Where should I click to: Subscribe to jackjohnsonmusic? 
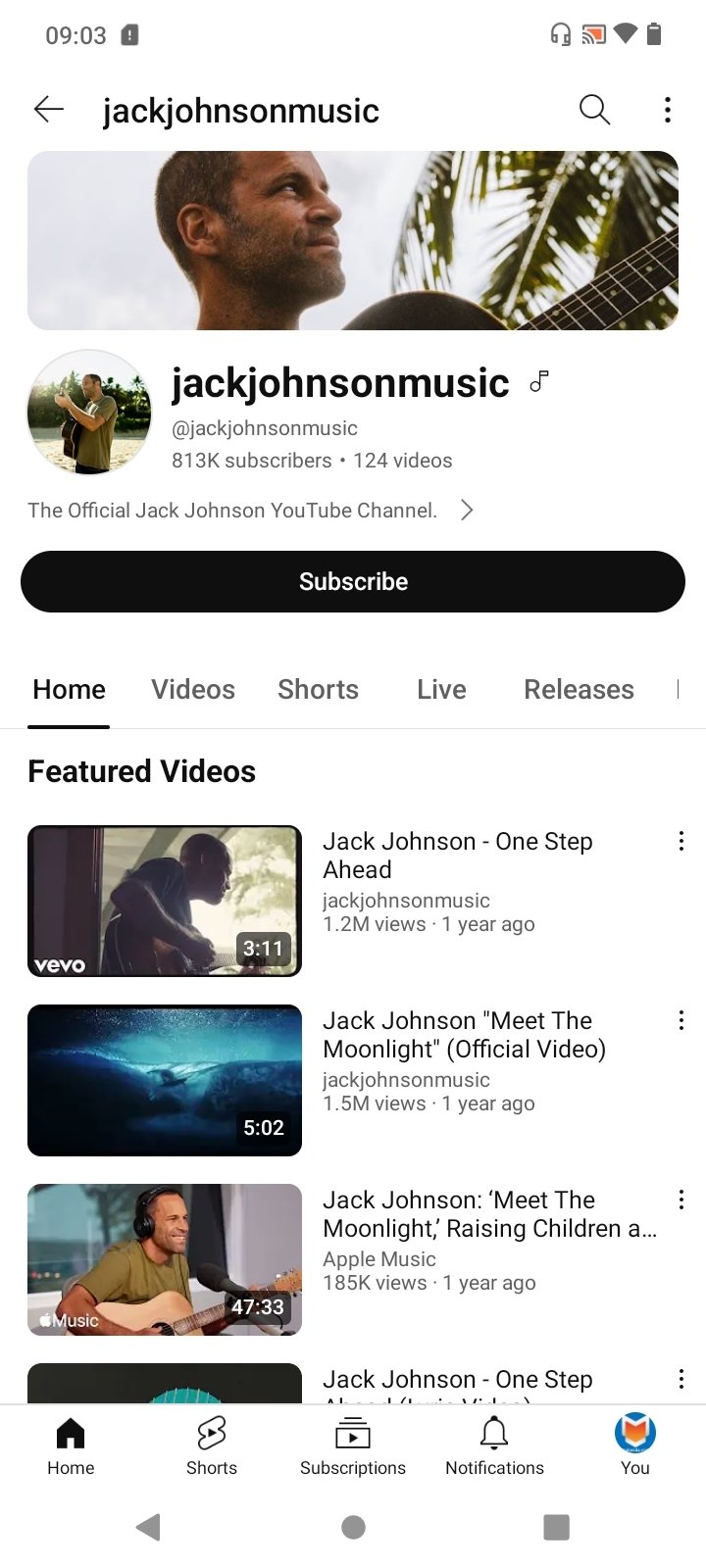[x=353, y=581]
